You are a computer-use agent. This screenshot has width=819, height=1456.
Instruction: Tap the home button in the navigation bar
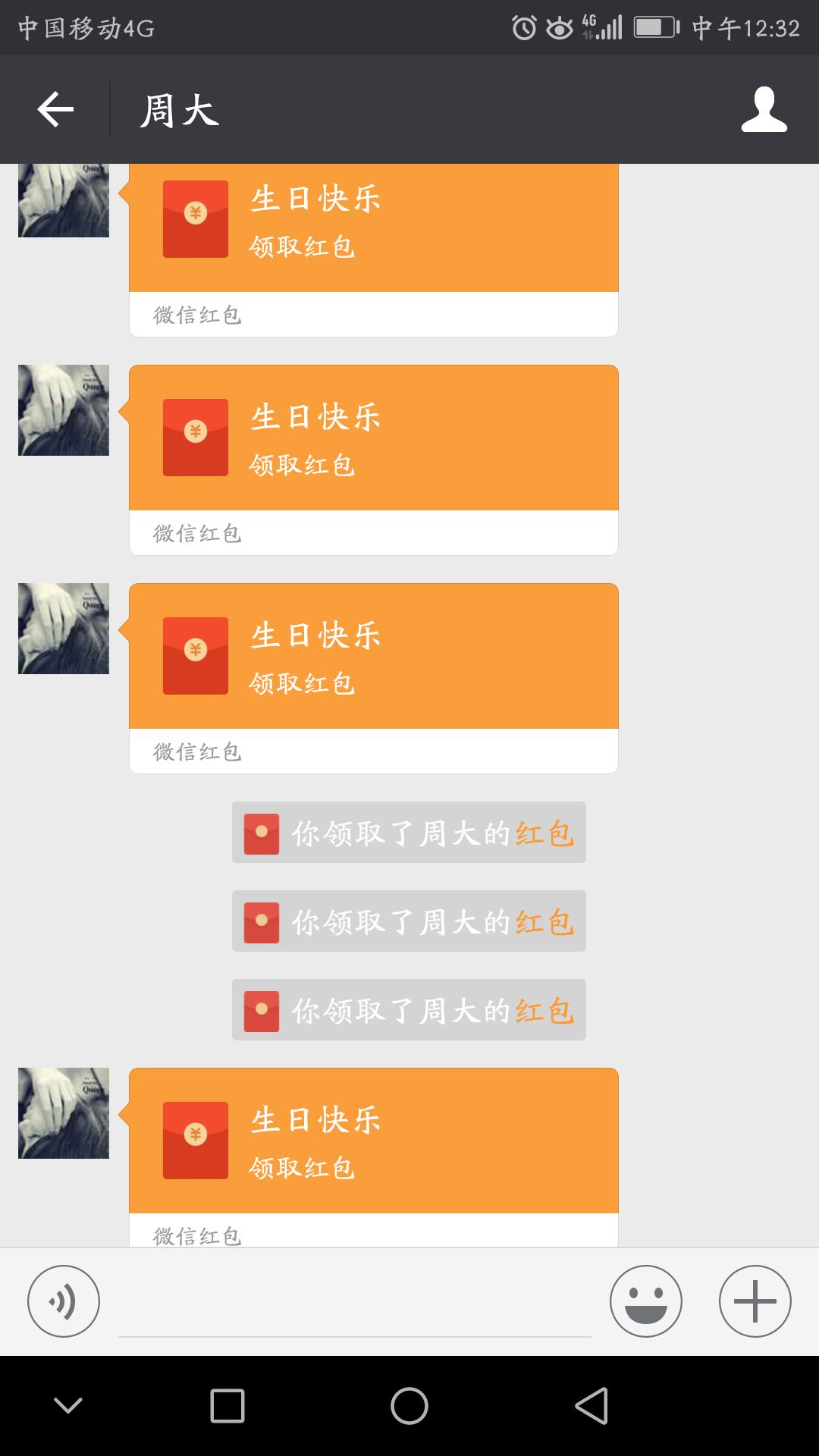(409, 1406)
